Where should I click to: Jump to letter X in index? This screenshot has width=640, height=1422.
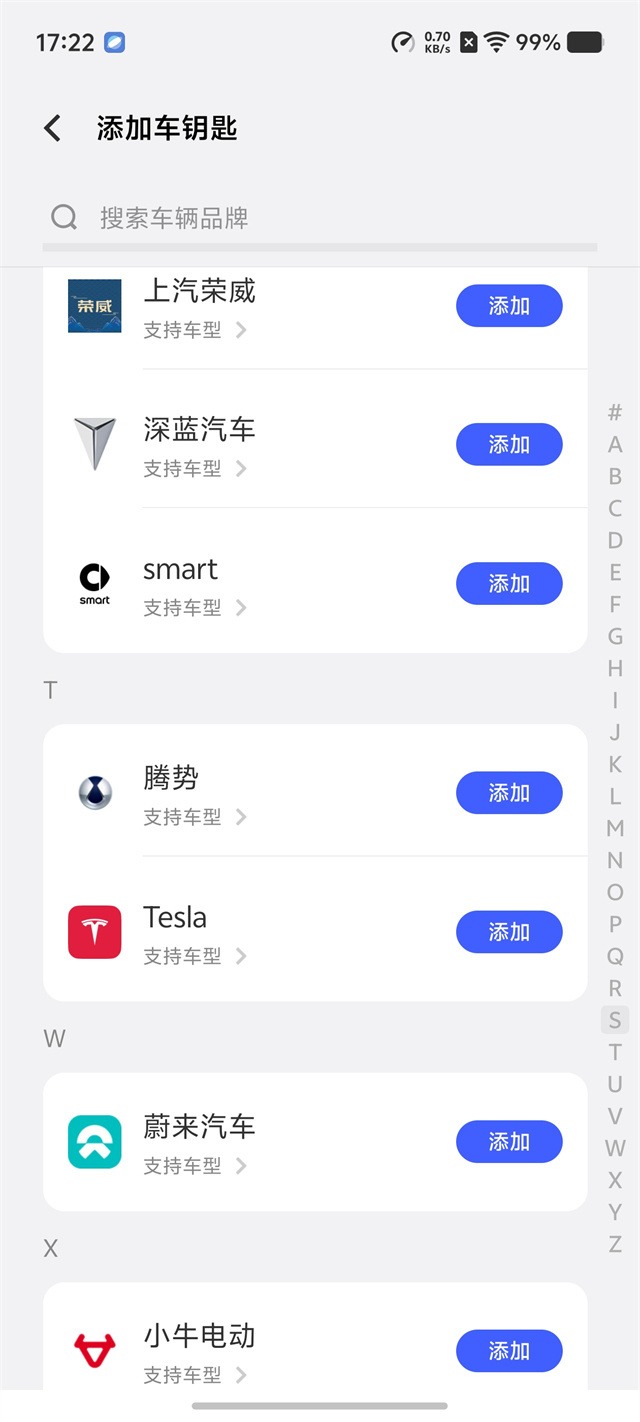(x=615, y=1180)
